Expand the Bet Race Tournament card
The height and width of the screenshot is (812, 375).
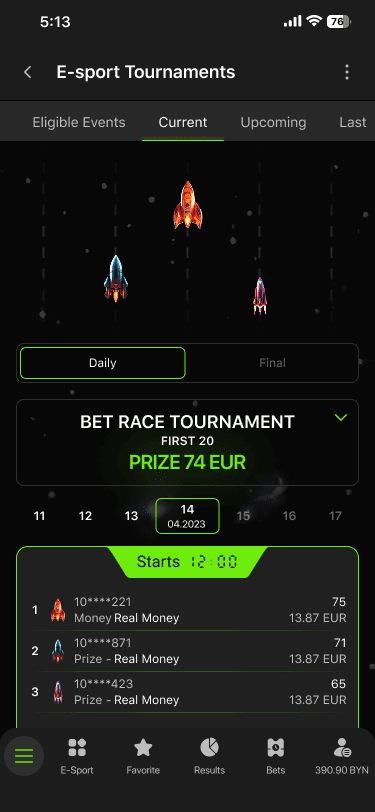pos(340,417)
